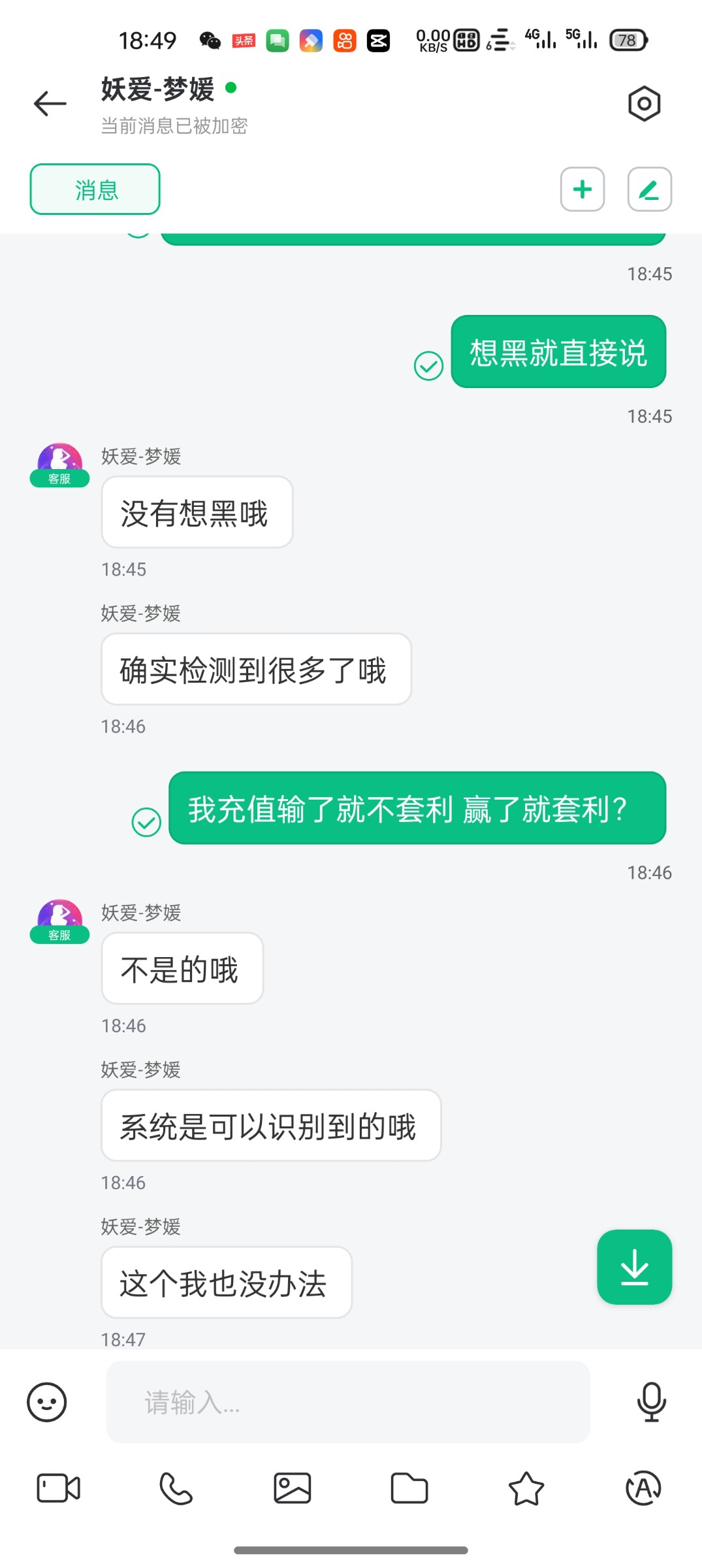
Task: Jump to latest messages with down arrow
Action: (634, 1267)
